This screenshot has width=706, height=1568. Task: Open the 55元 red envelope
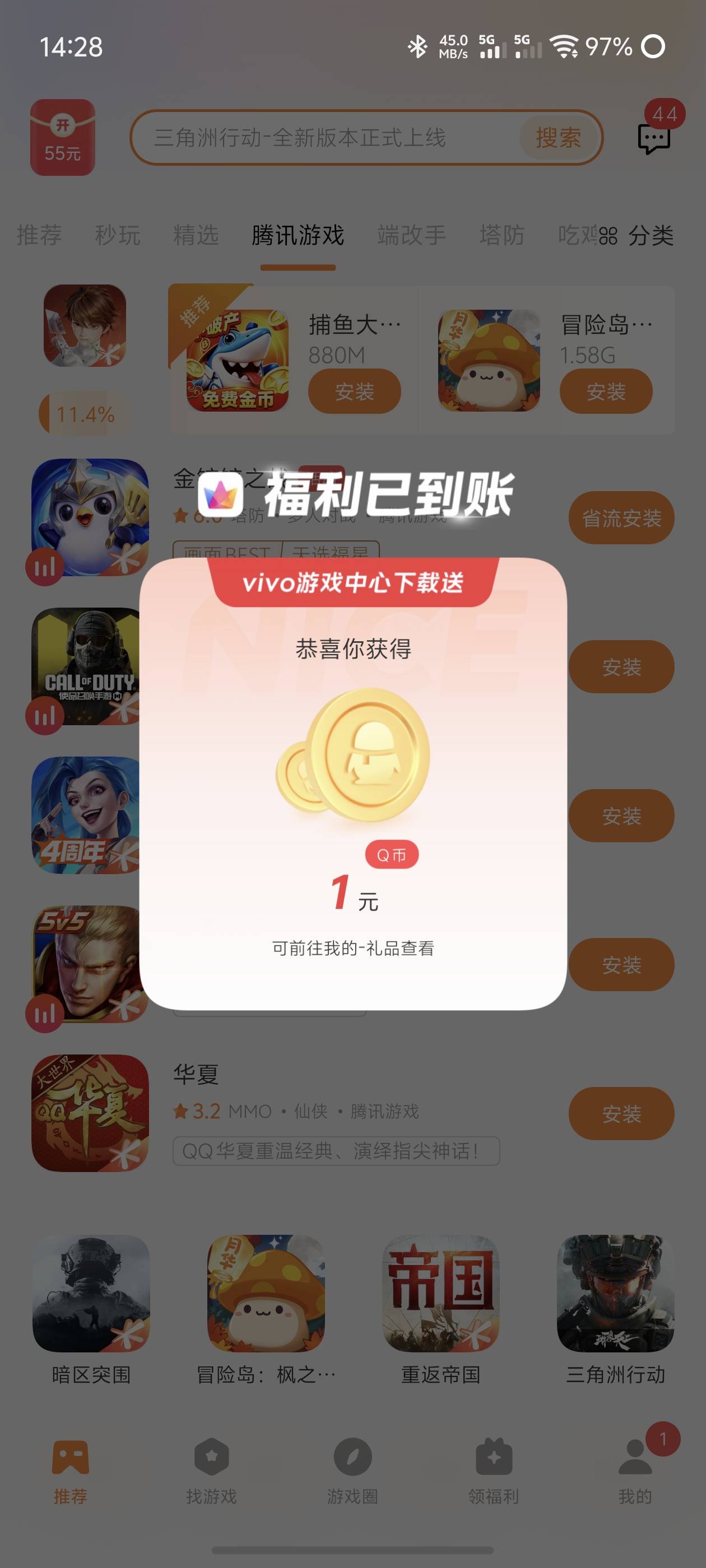click(63, 138)
